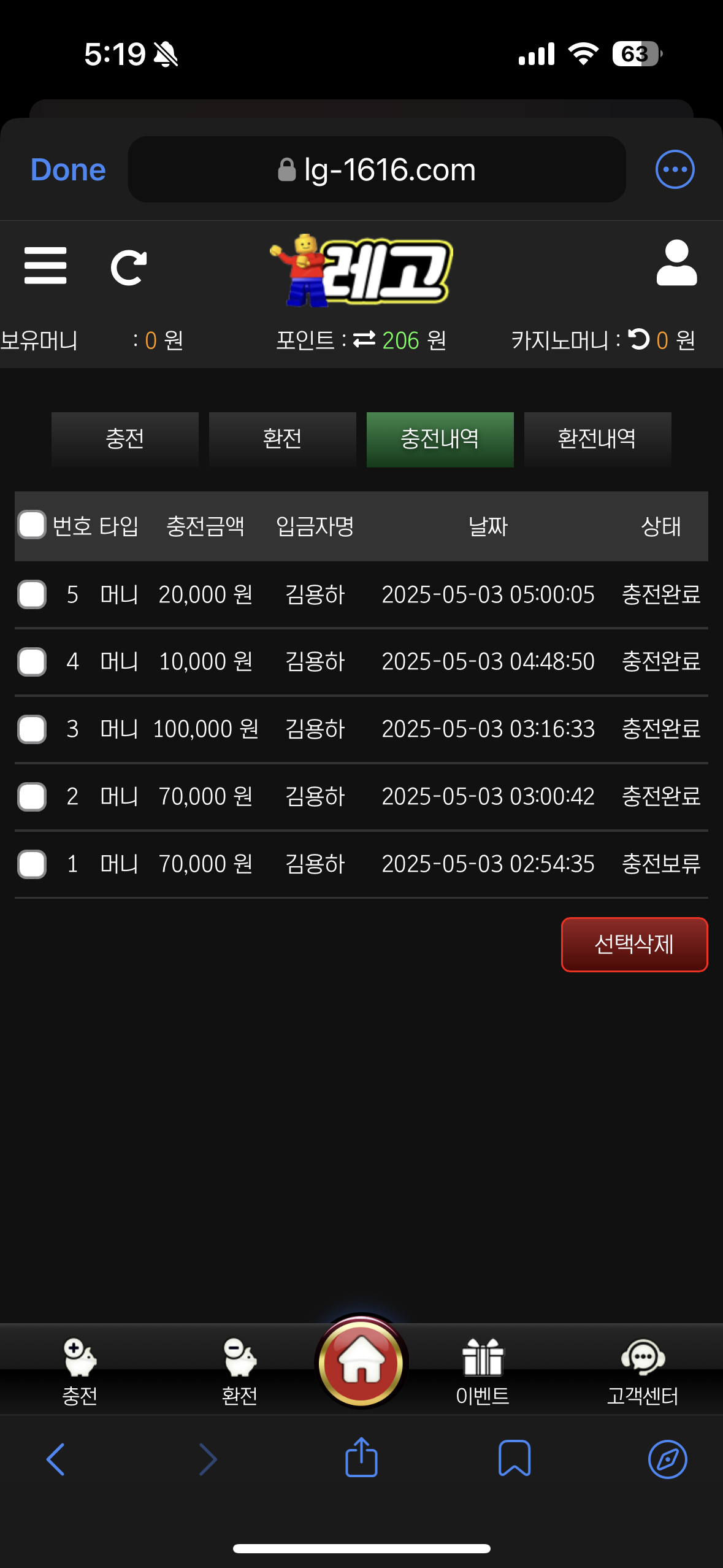This screenshot has width=723, height=1568.
Task: Tick the checkbox for the 충전보류 entry
Action: point(32,864)
